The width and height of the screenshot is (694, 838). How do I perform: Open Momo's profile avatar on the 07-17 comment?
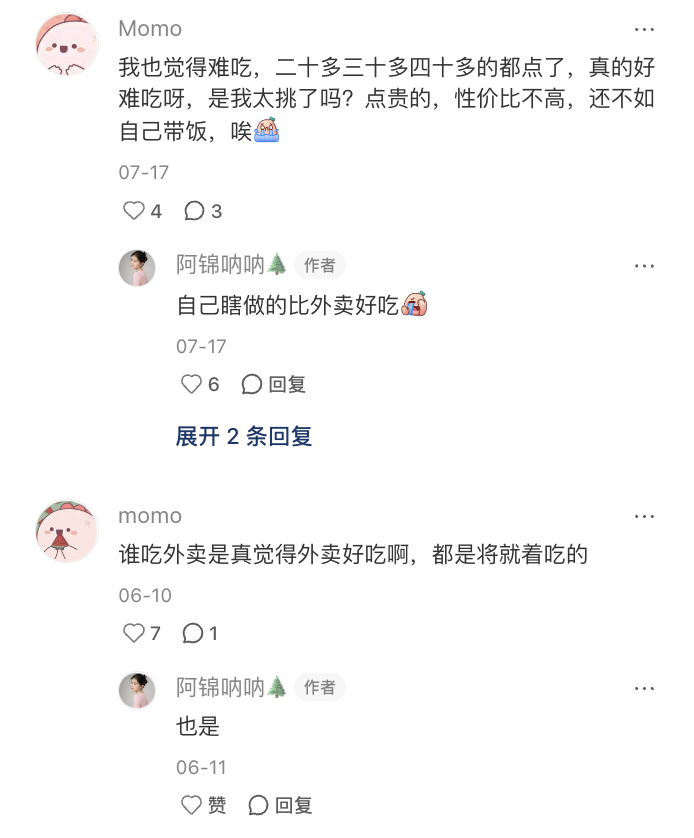(x=67, y=45)
